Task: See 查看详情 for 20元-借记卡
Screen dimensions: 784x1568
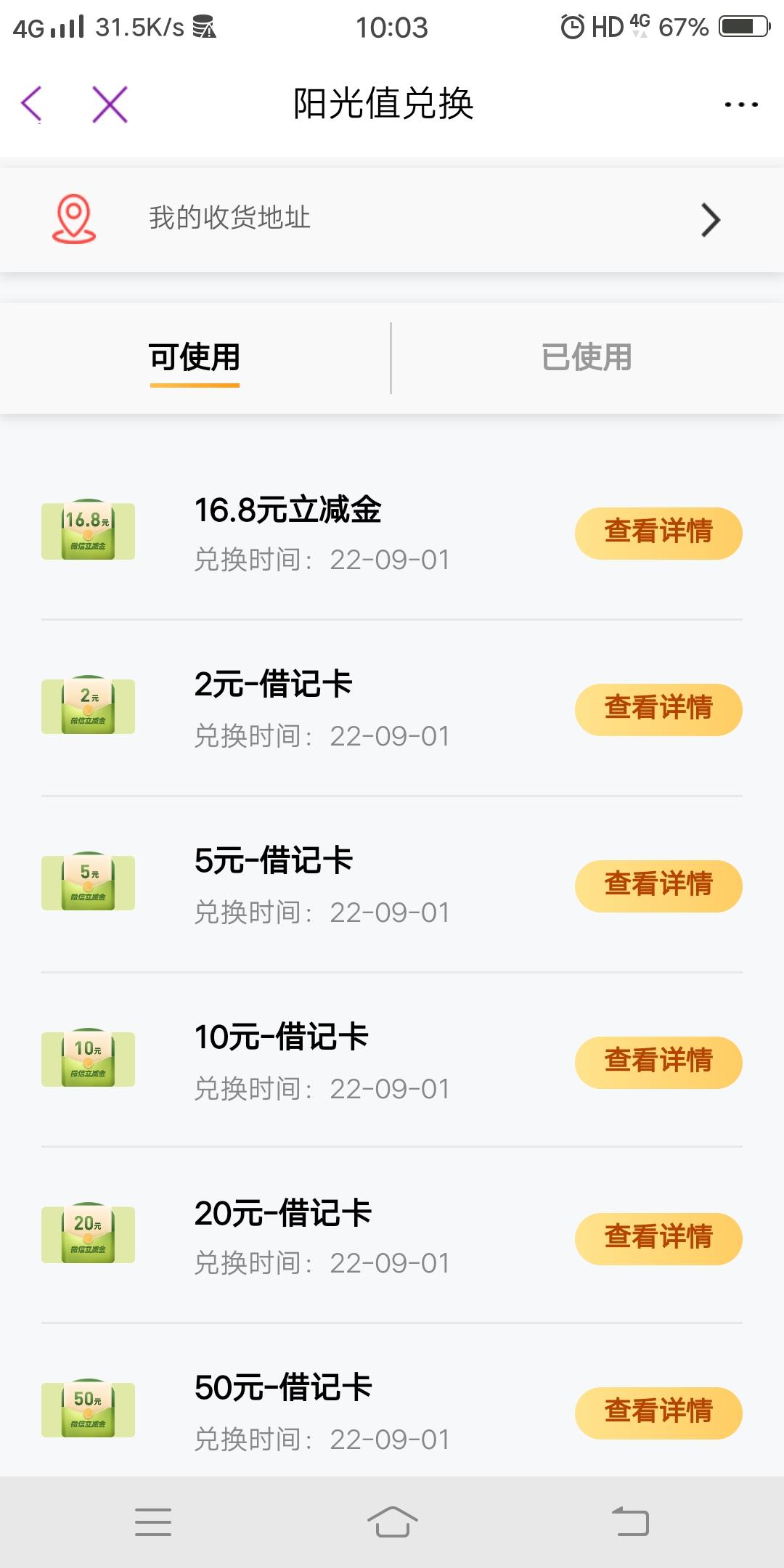Action: coord(658,1238)
